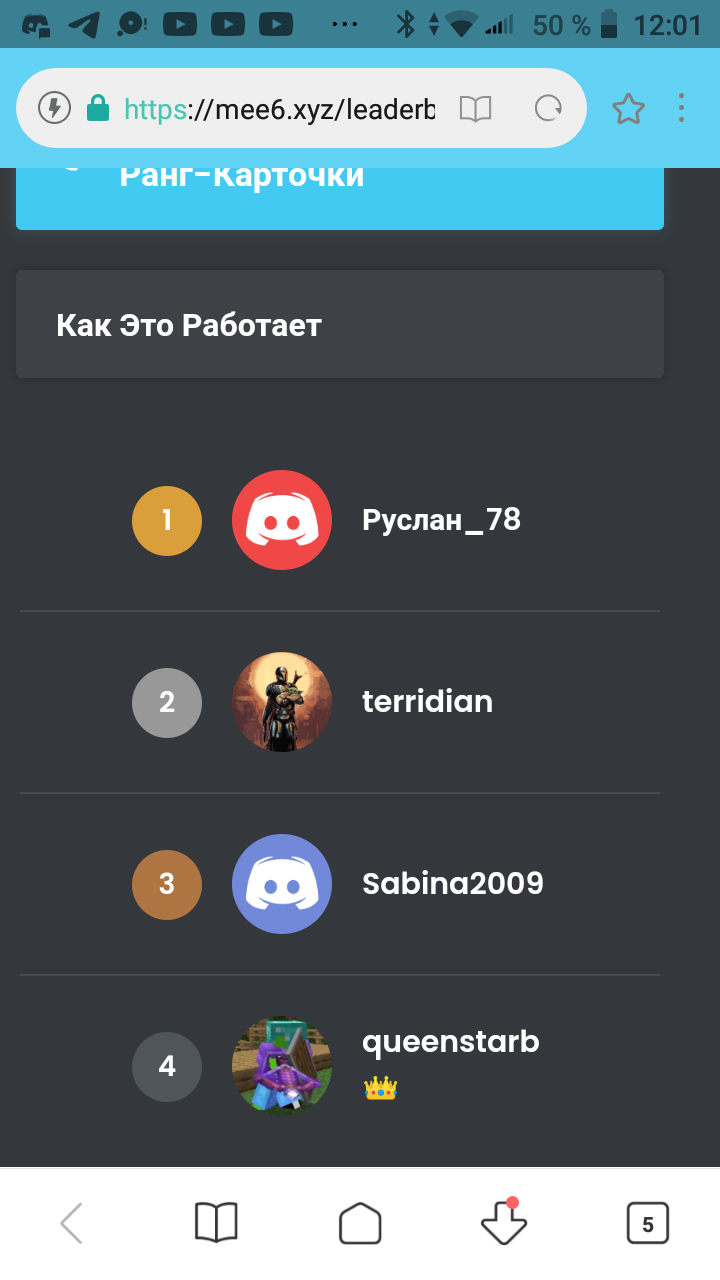Reload the current page
720x1280 pixels.
548,108
